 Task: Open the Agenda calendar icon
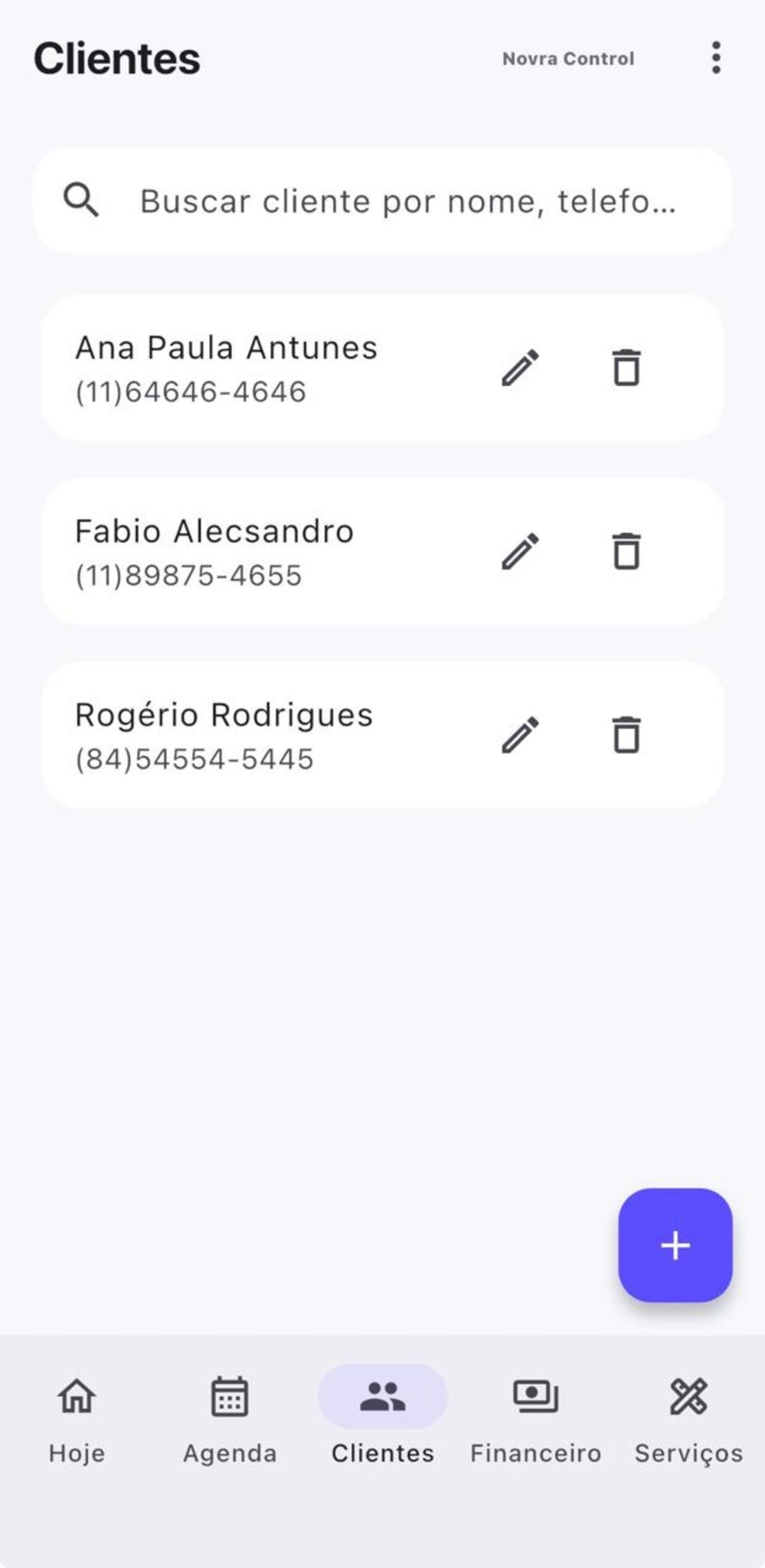(230, 1397)
